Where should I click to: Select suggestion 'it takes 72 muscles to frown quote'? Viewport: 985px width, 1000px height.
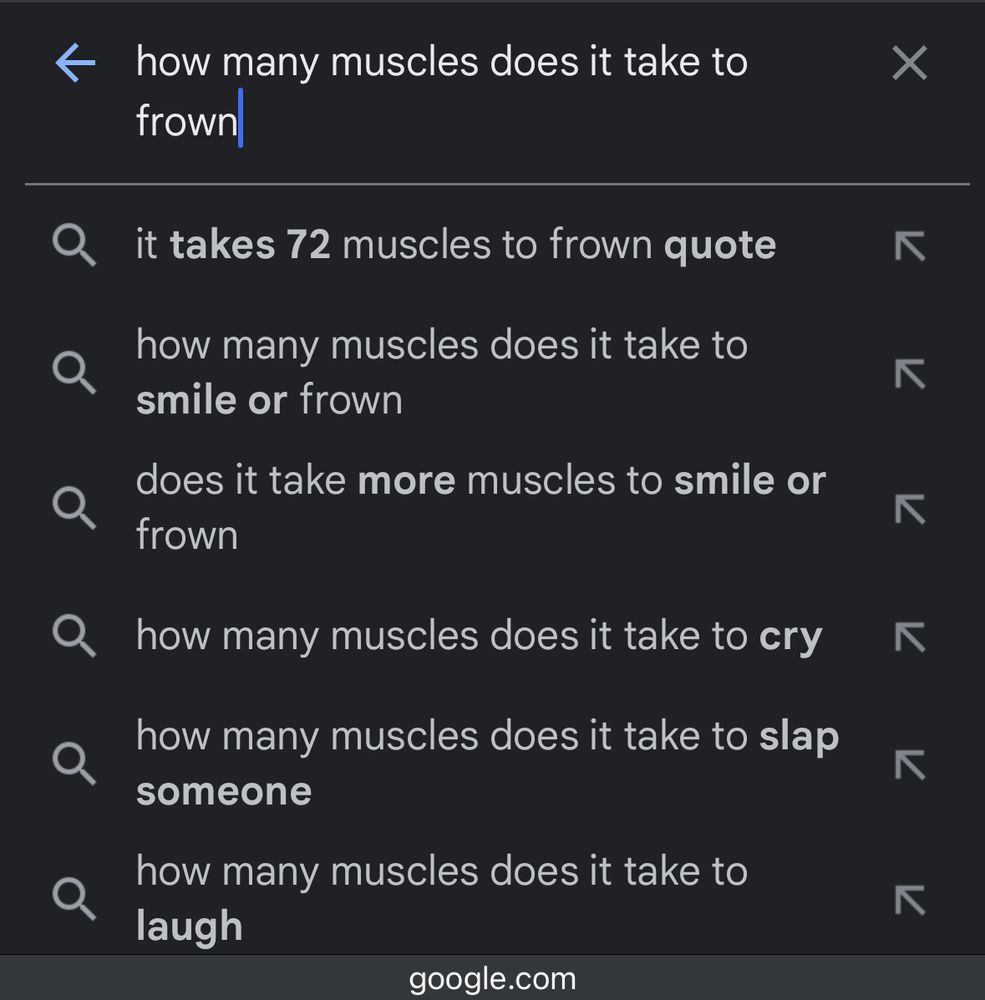[455, 245]
